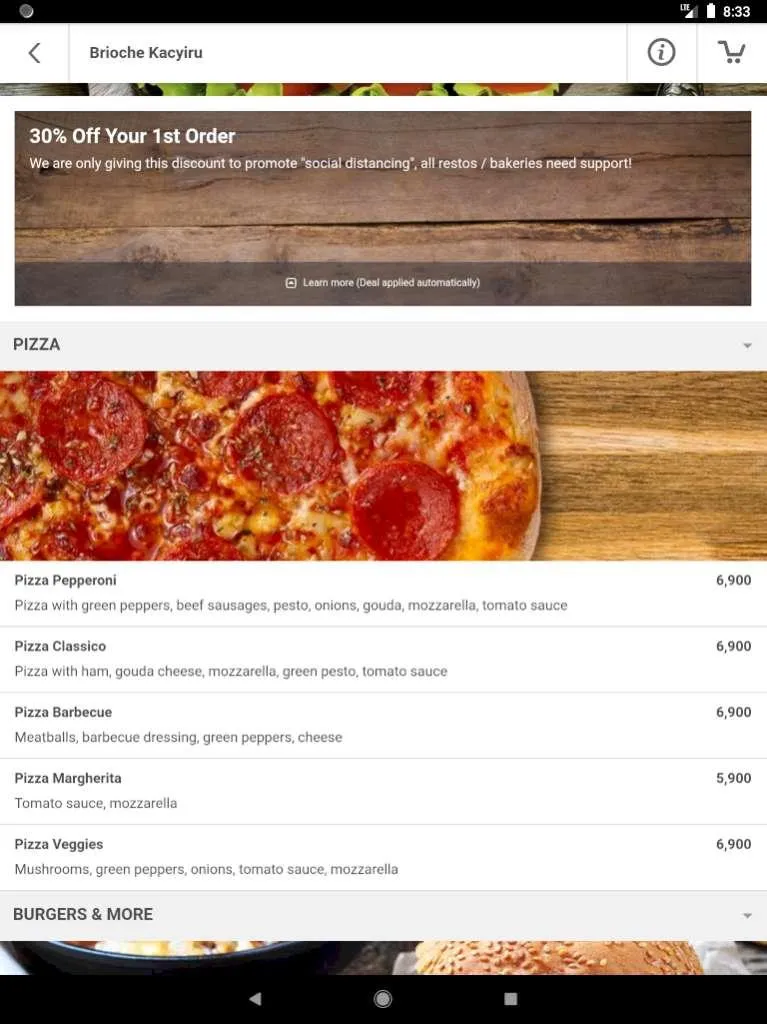
Task: Expand the BURGERS & MORE section chevron
Action: [x=746, y=913]
